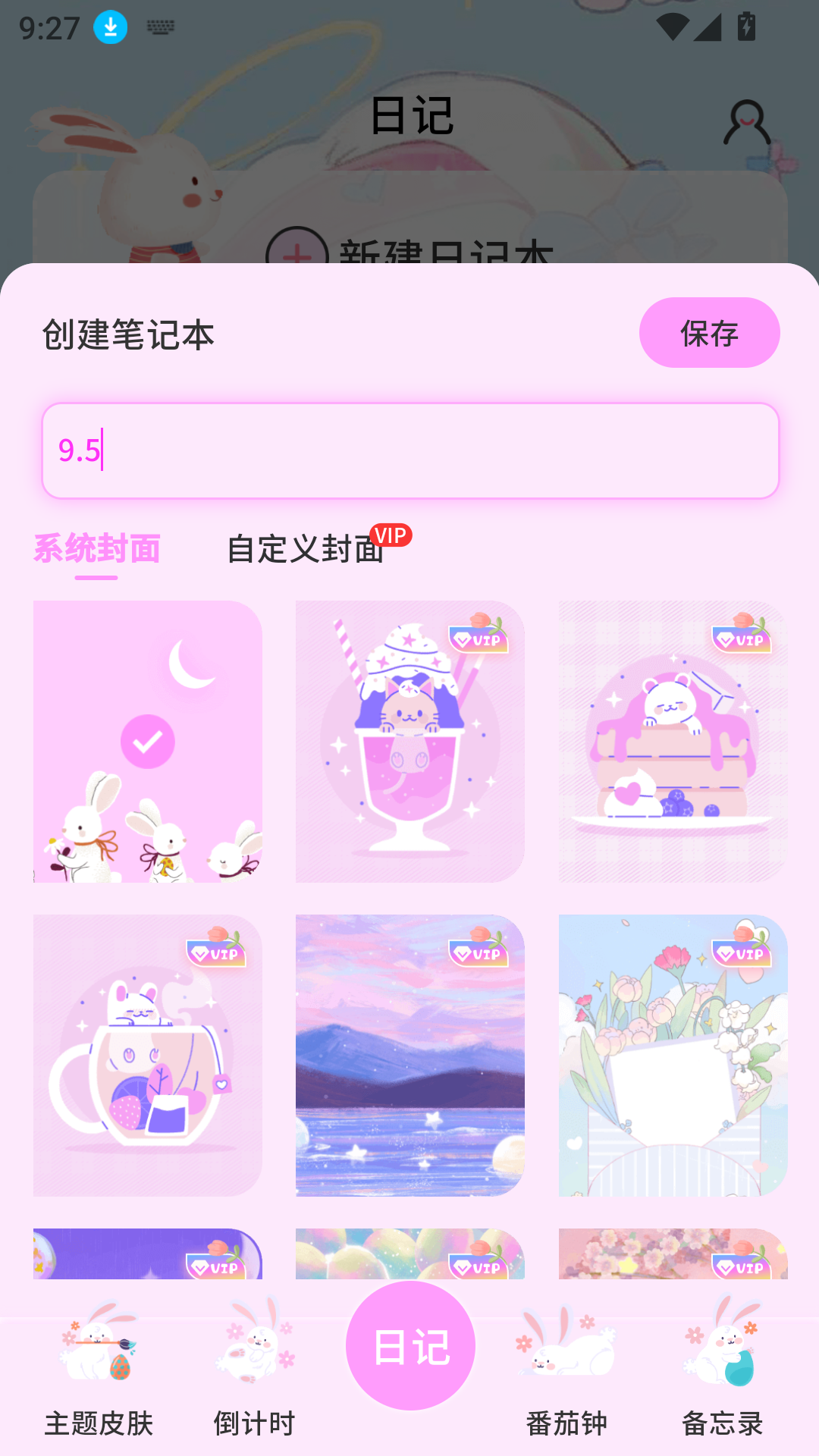This screenshot has height=1456, width=819.
Task: Choose the teacup rabbit cover thumbnail
Action: pyautogui.click(x=148, y=1059)
